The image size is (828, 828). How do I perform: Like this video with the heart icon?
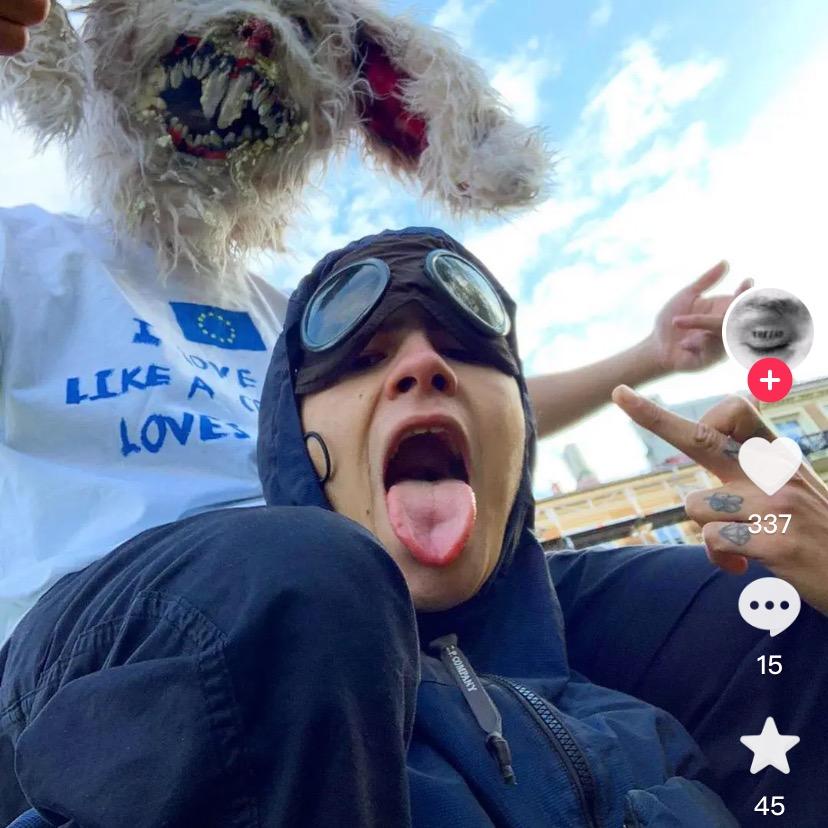pyautogui.click(x=769, y=466)
